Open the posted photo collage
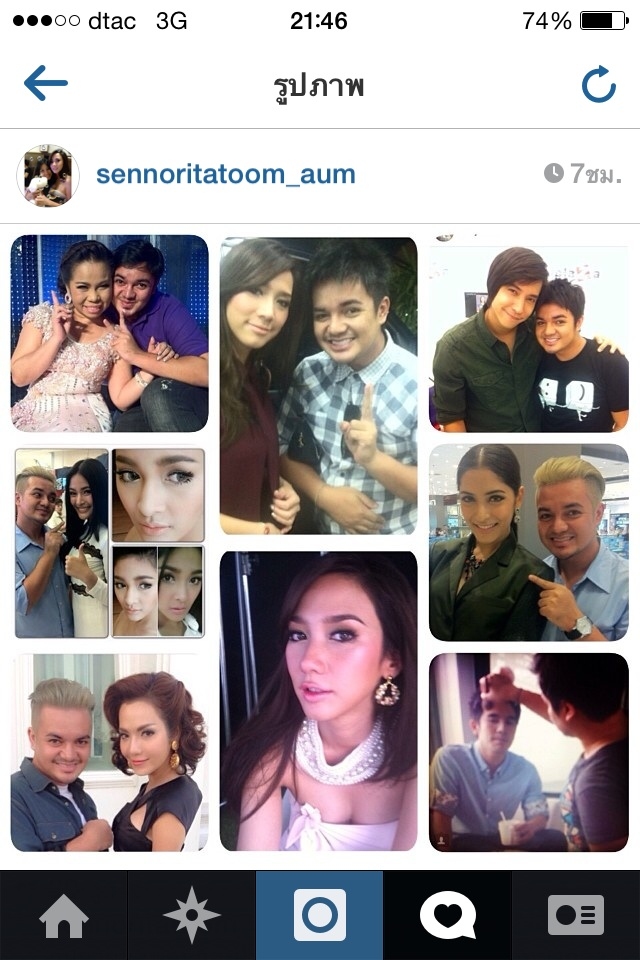The image size is (640, 960). click(x=319, y=545)
